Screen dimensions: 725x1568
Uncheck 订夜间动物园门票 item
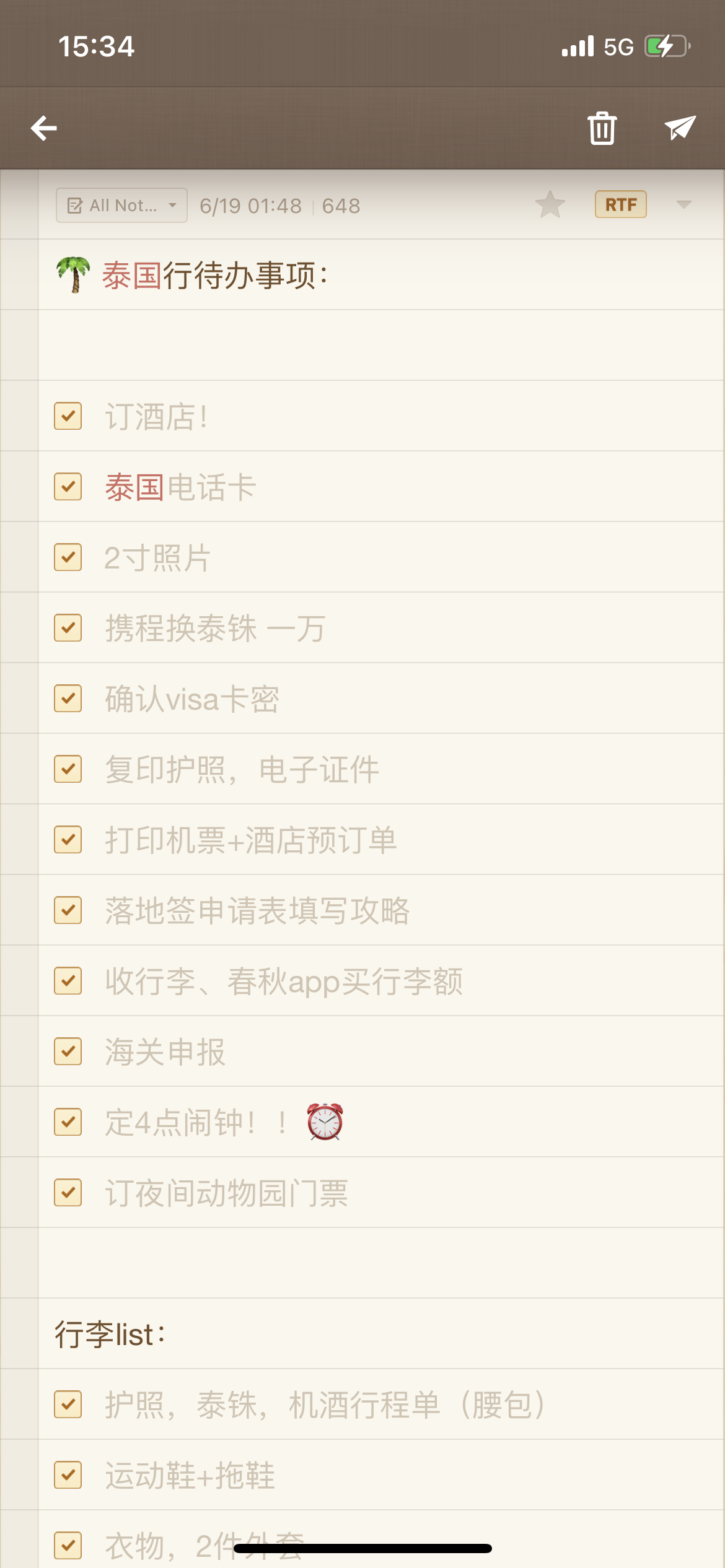click(x=68, y=1192)
